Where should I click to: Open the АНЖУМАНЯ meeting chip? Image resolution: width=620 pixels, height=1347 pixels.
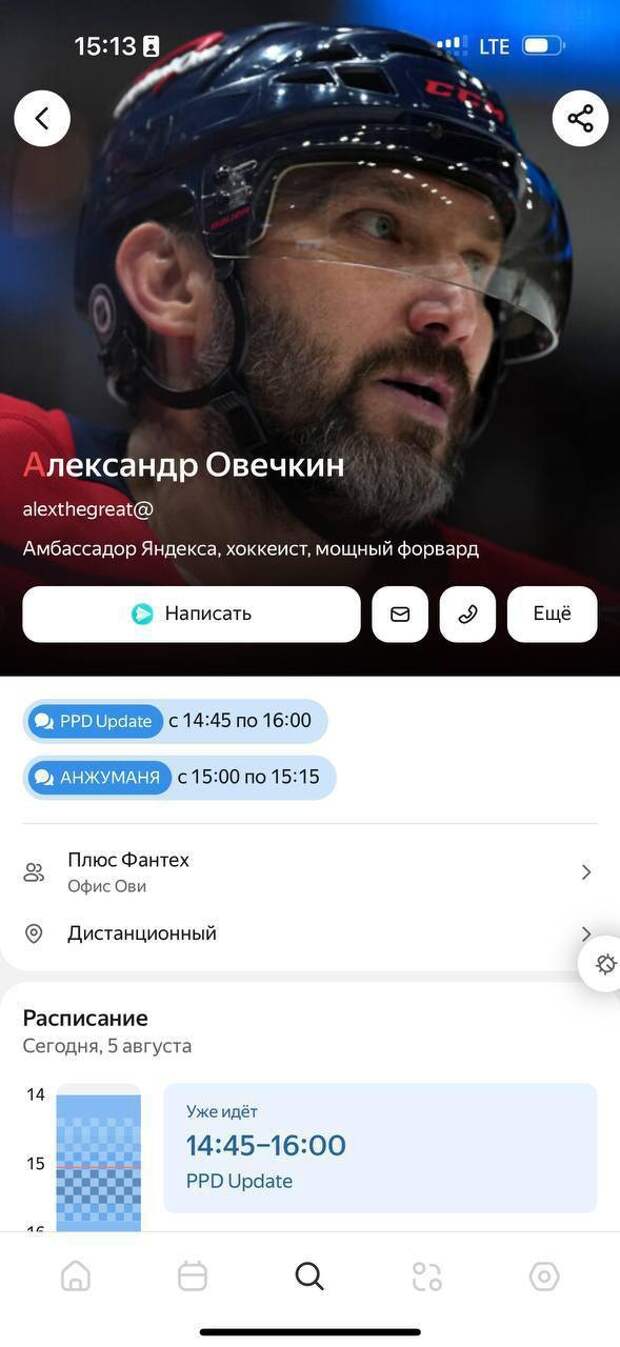click(x=179, y=777)
